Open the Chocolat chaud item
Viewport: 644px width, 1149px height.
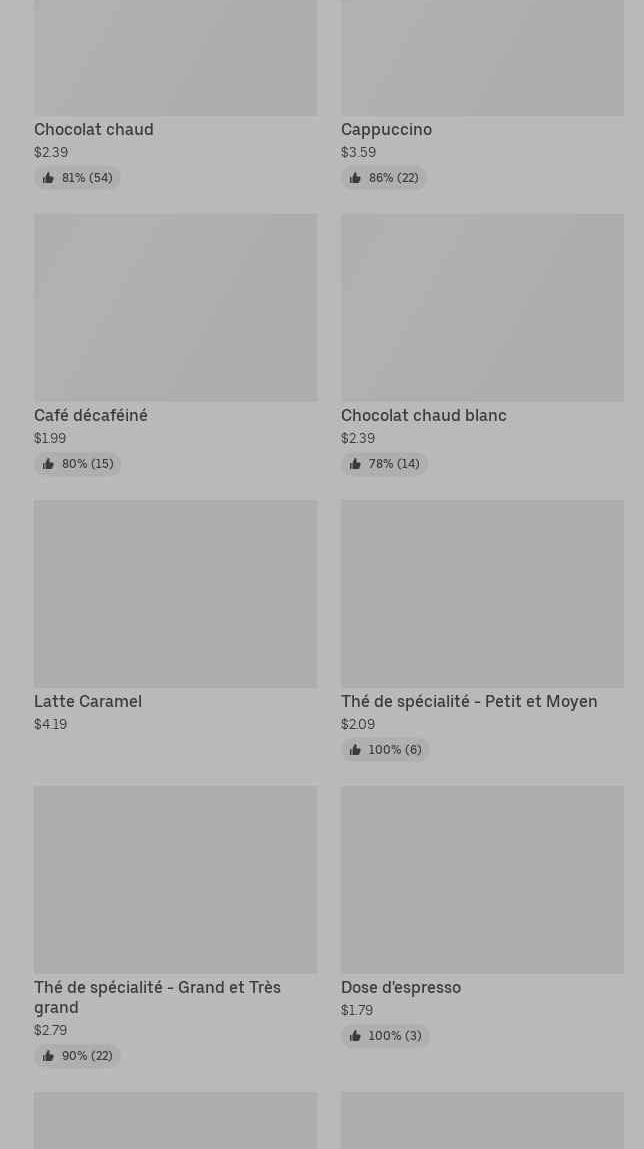(175, 60)
